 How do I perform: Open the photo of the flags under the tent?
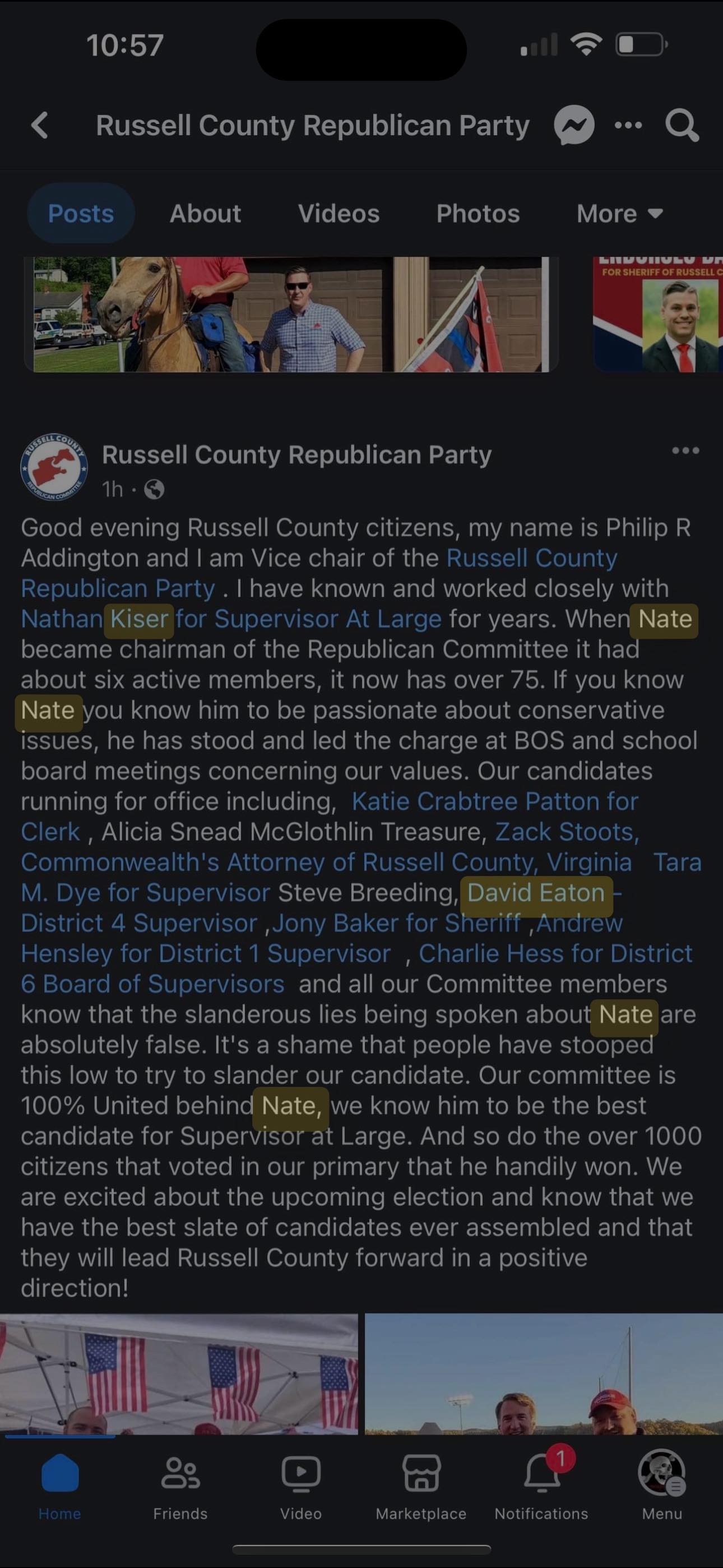click(x=179, y=1373)
